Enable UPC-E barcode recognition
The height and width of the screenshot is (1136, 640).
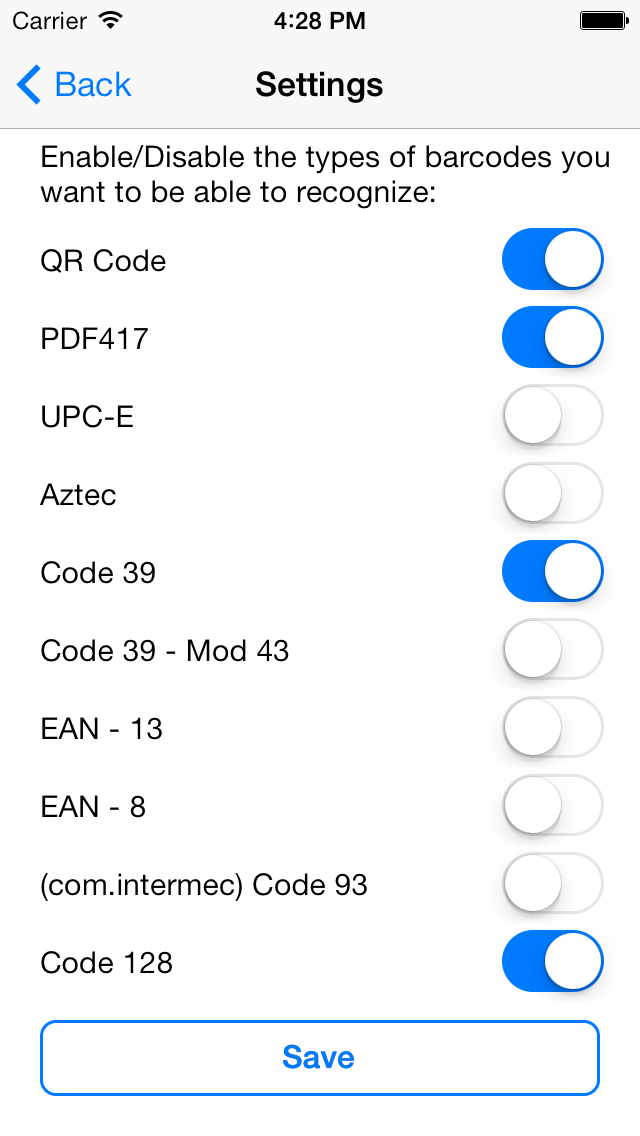(552, 416)
